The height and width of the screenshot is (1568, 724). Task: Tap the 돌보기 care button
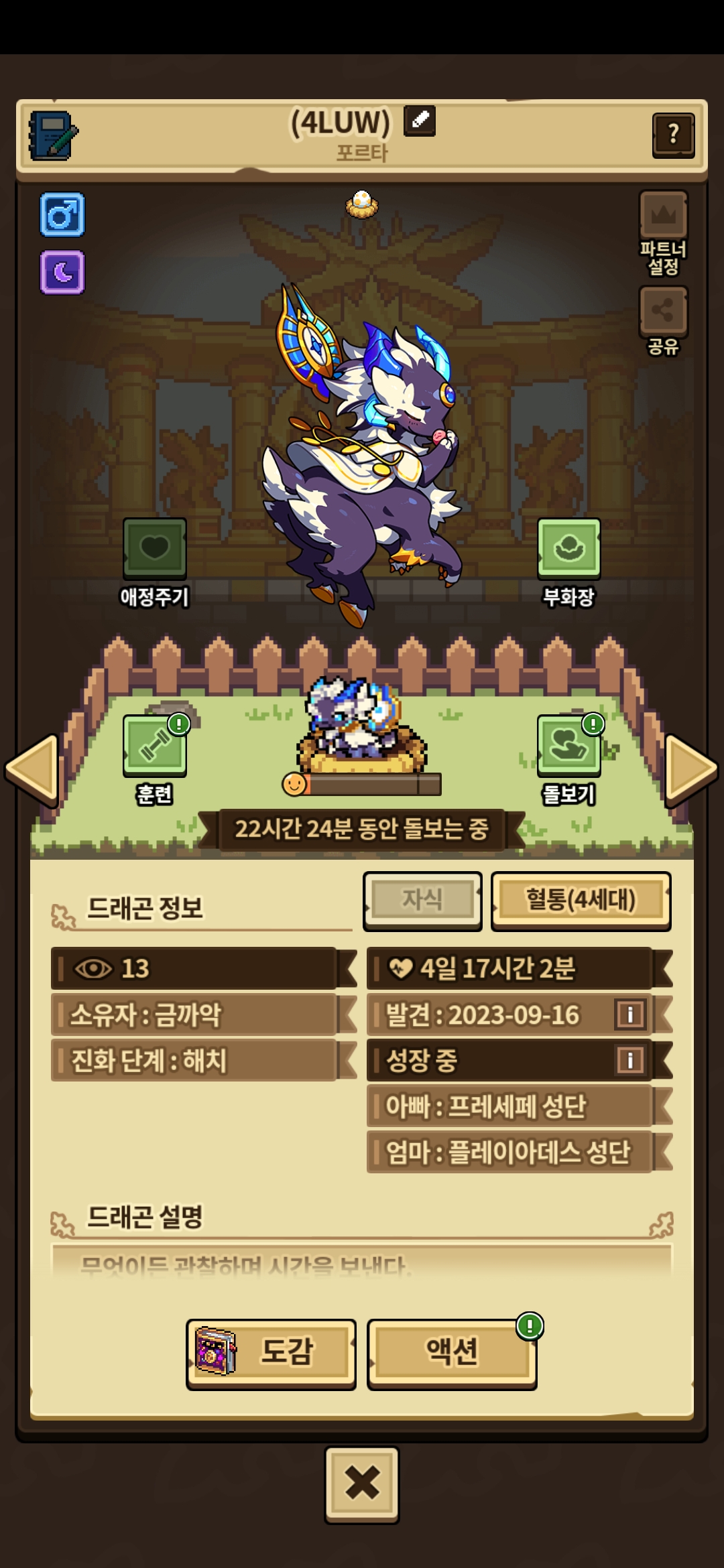pyautogui.click(x=568, y=760)
